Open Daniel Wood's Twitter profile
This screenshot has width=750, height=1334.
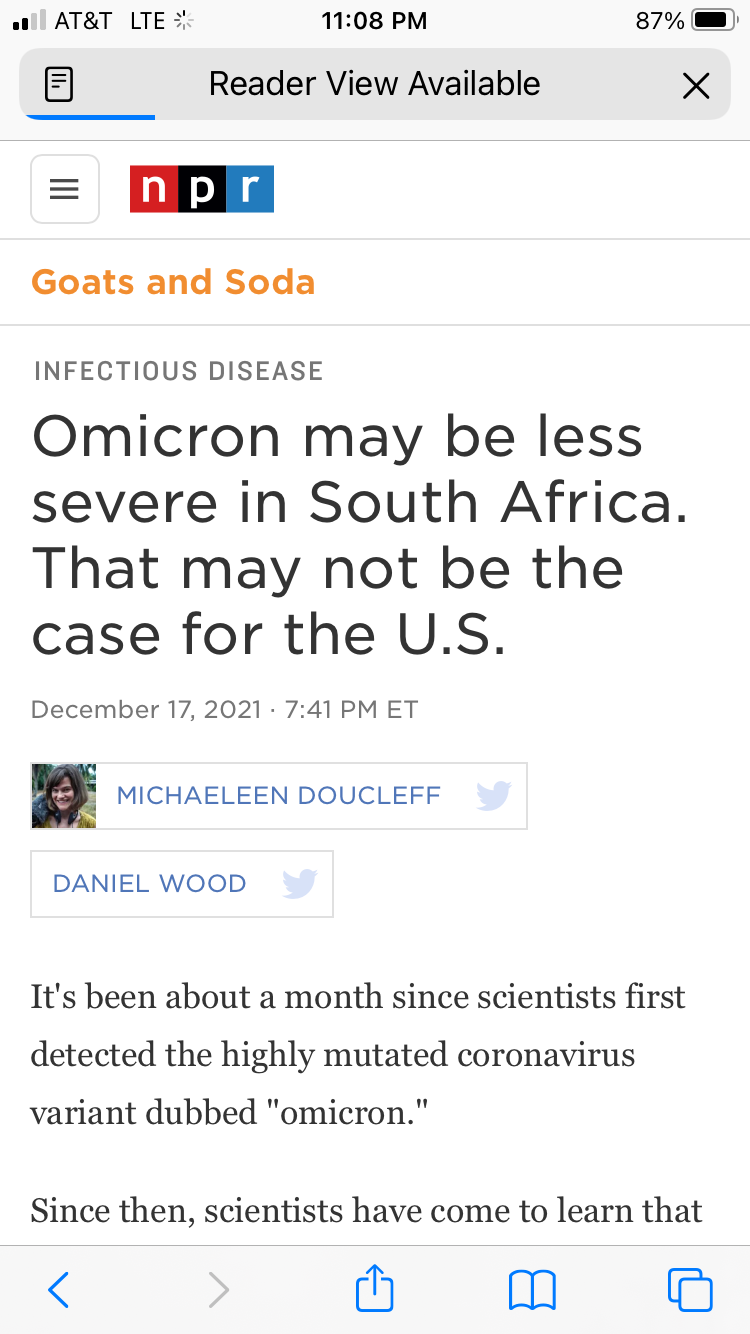[300, 884]
